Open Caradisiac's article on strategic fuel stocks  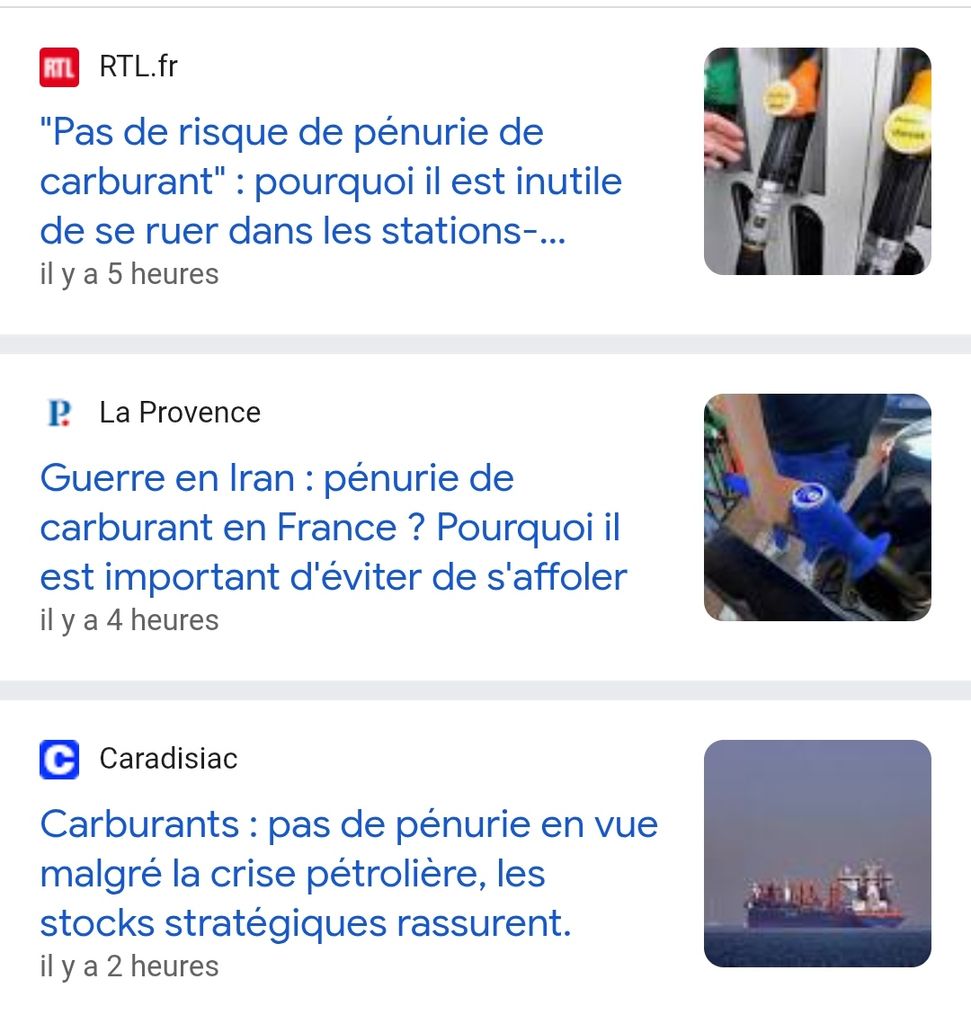pyautogui.click(x=348, y=874)
